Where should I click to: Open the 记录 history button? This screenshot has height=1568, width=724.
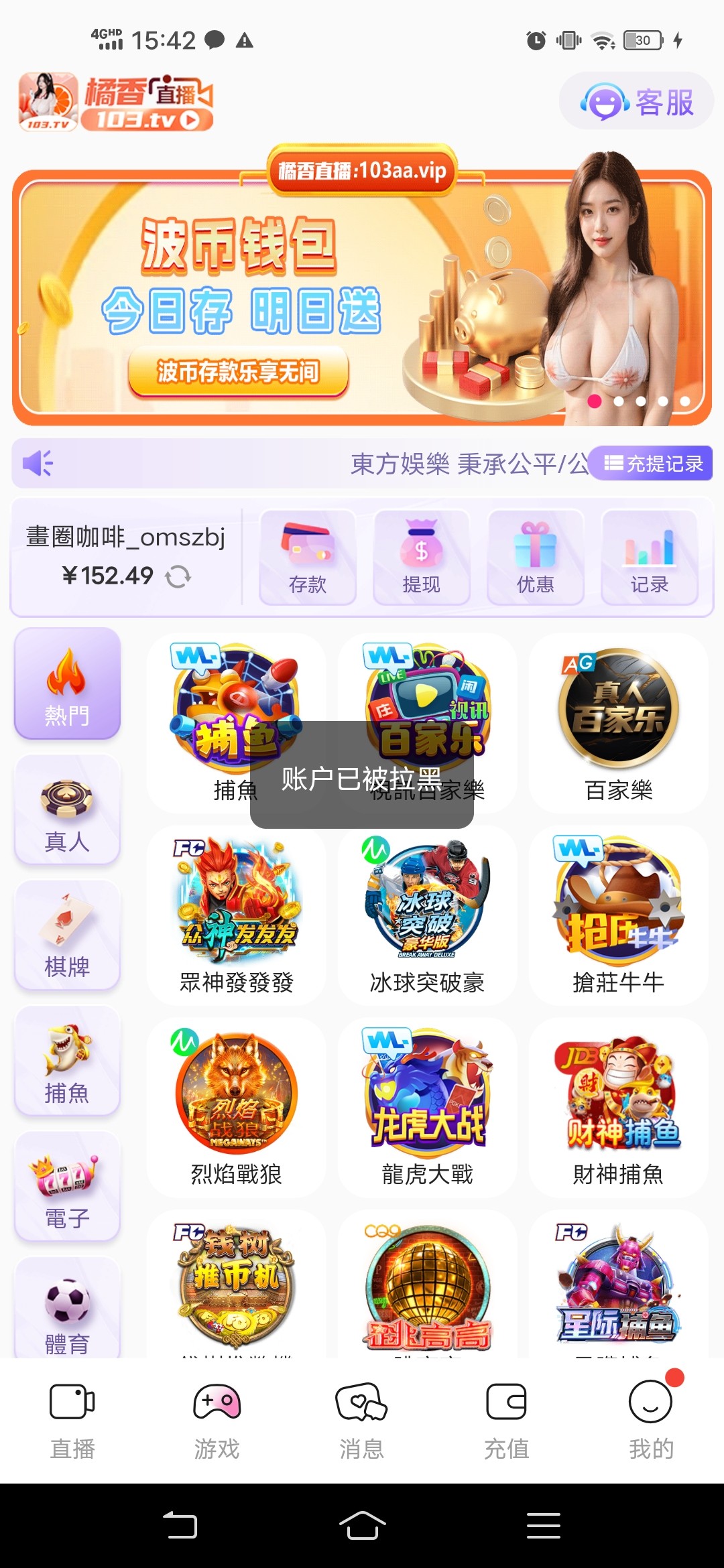click(649, 558)
